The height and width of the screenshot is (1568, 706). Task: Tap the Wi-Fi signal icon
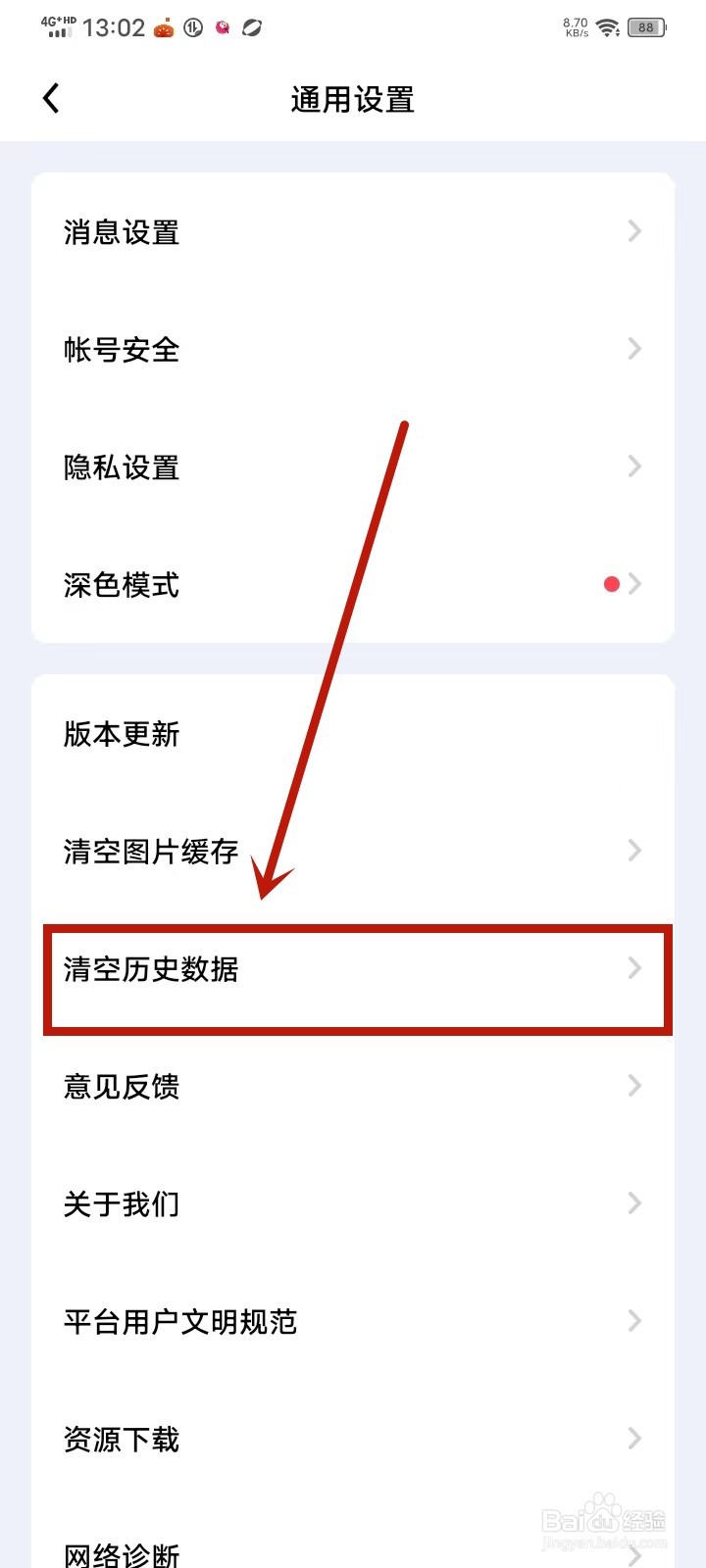[606, 27]
